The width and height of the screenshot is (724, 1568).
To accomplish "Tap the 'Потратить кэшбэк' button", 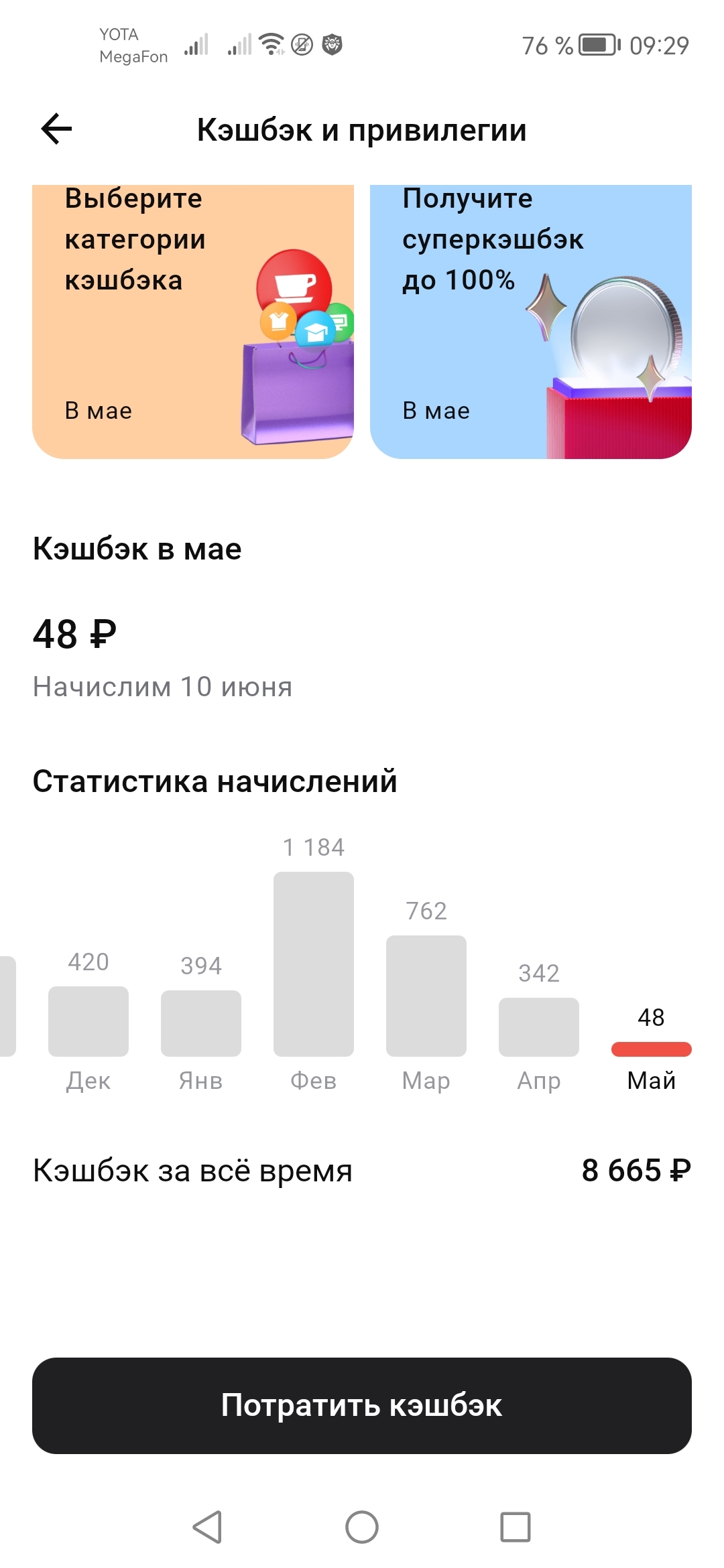I will pyautogui.click(x=362, y=1405).
